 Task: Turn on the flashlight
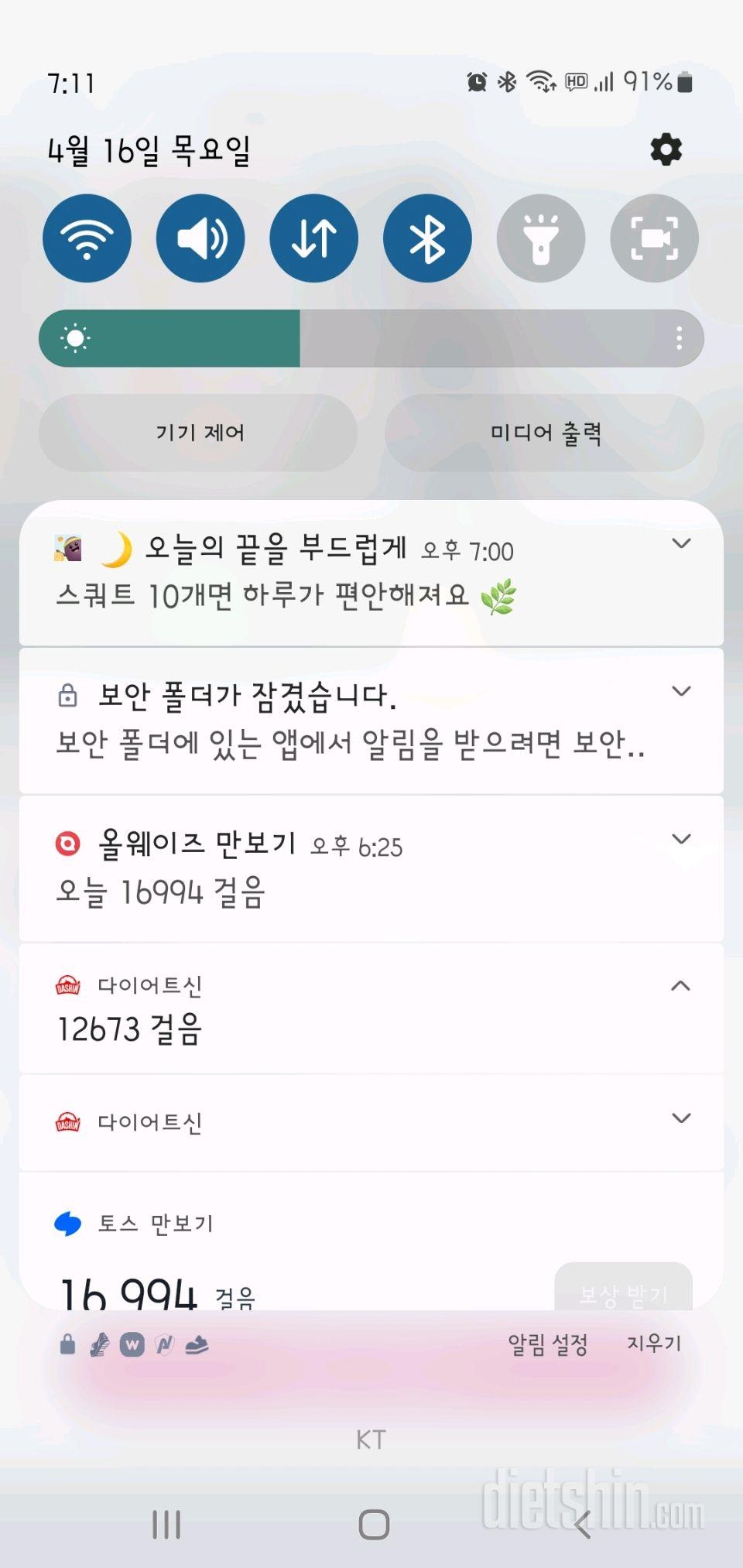click(x=541, y=238)
